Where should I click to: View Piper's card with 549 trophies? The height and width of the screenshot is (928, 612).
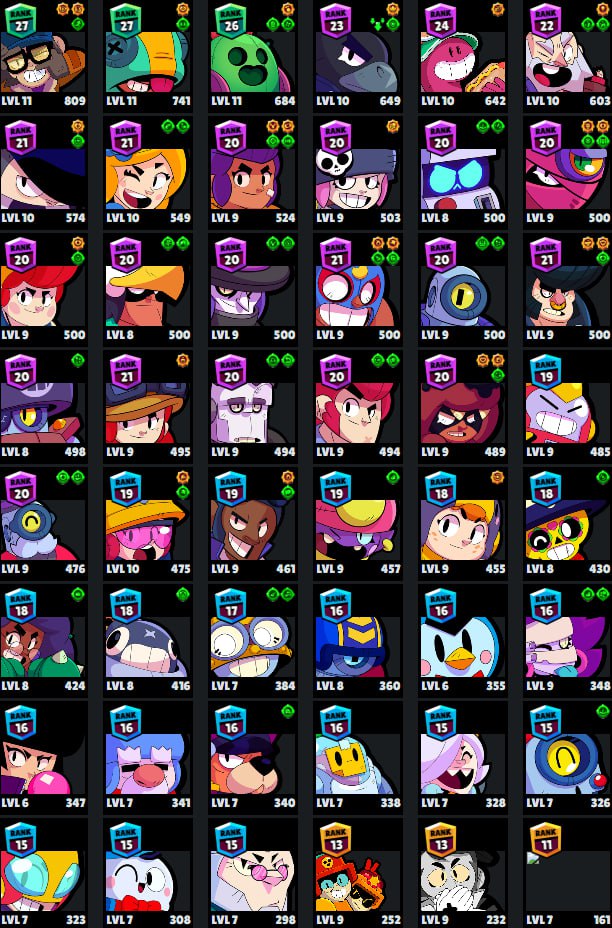tap(149, 172)
